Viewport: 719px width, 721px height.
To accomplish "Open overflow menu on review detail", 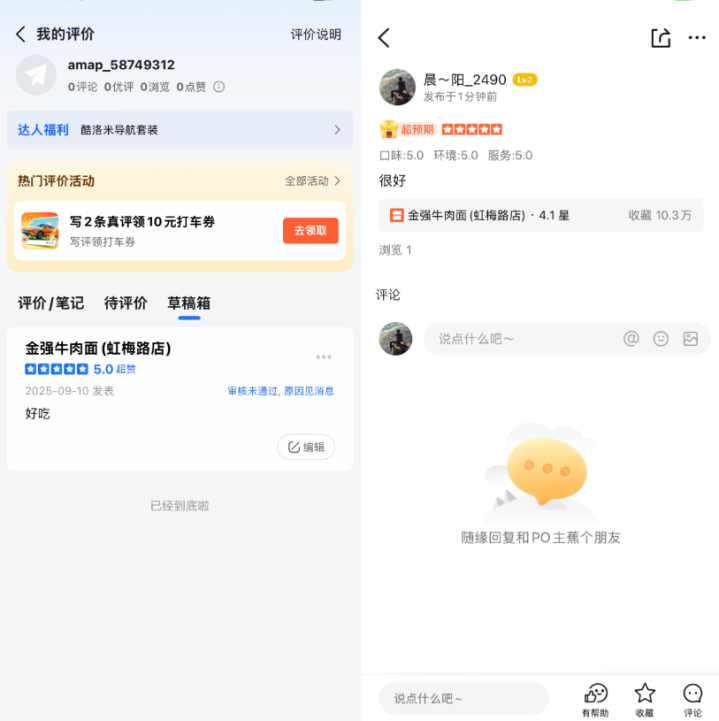I will pyautogui.click(x=697, y=38).
